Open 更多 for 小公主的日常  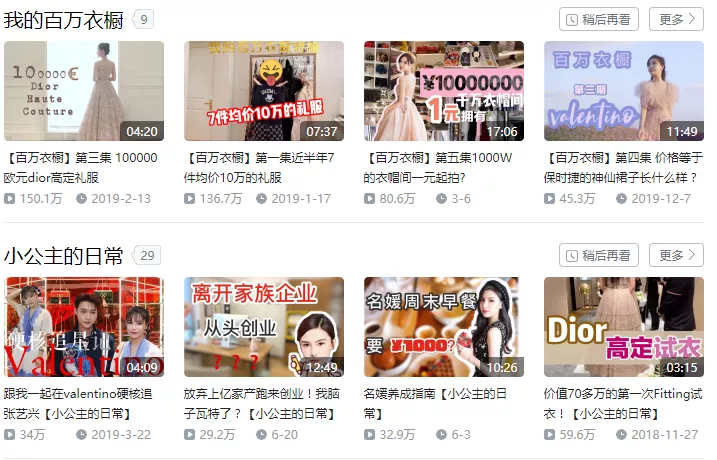[x=677, y=255]
